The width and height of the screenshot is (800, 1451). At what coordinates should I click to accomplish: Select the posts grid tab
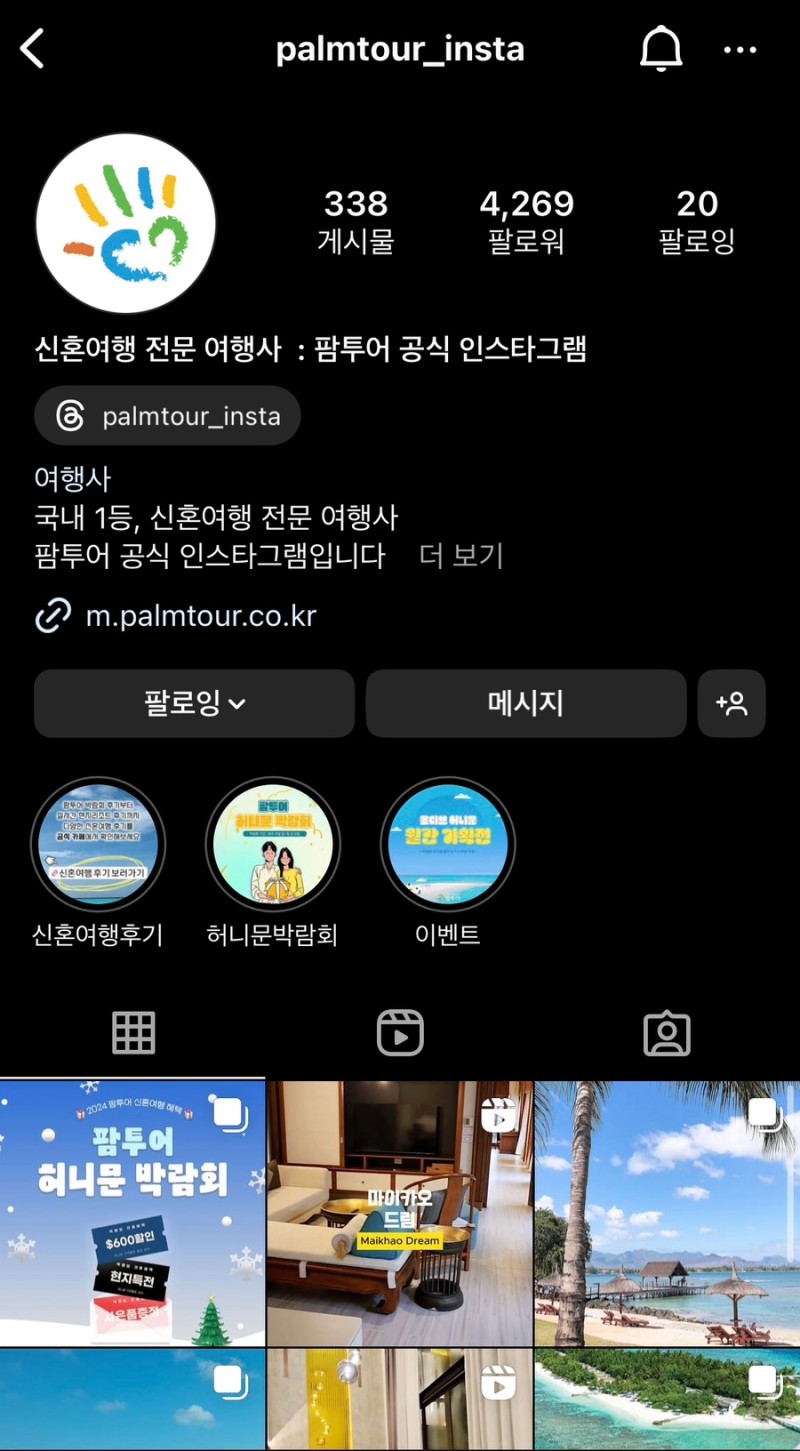point(133,1033)
